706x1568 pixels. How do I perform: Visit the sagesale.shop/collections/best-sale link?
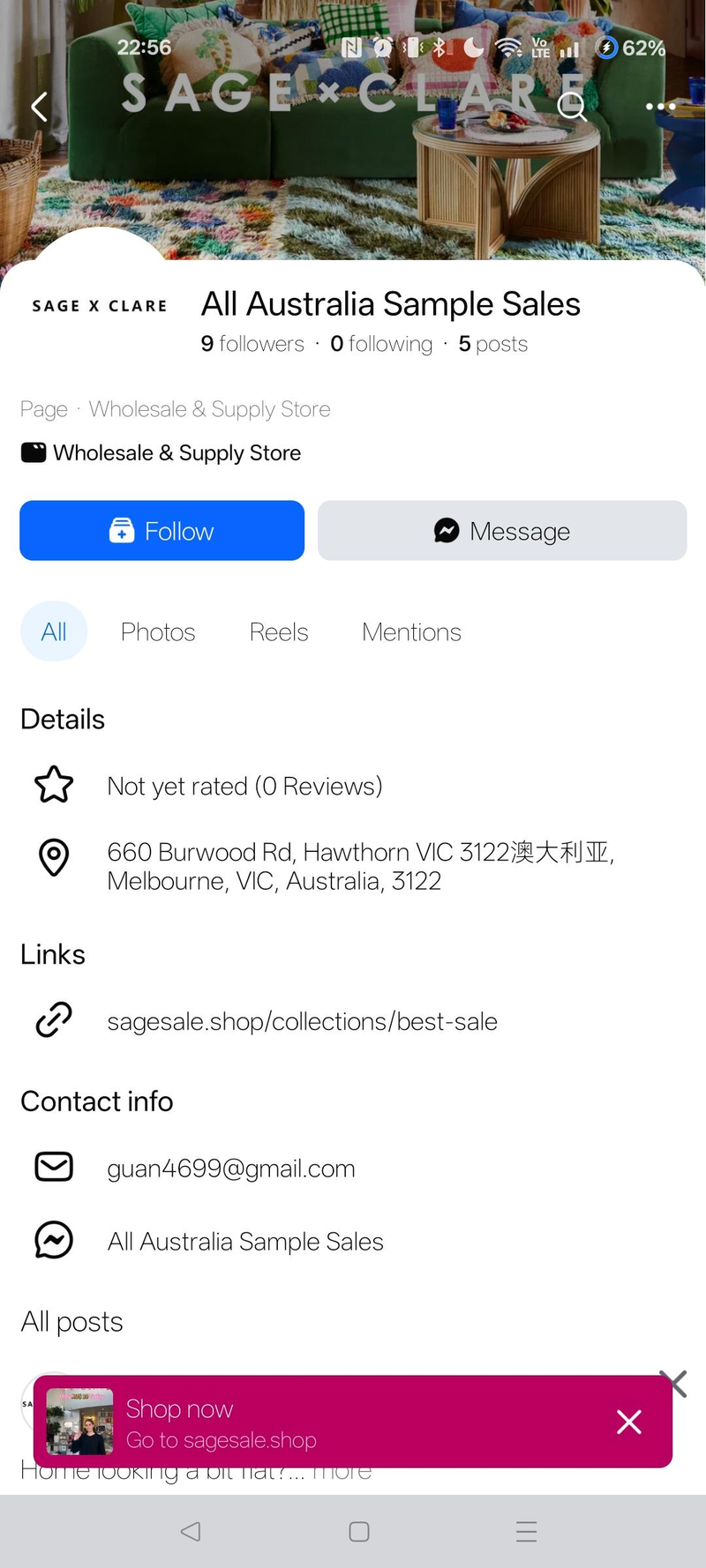[x=302, y=1021]
